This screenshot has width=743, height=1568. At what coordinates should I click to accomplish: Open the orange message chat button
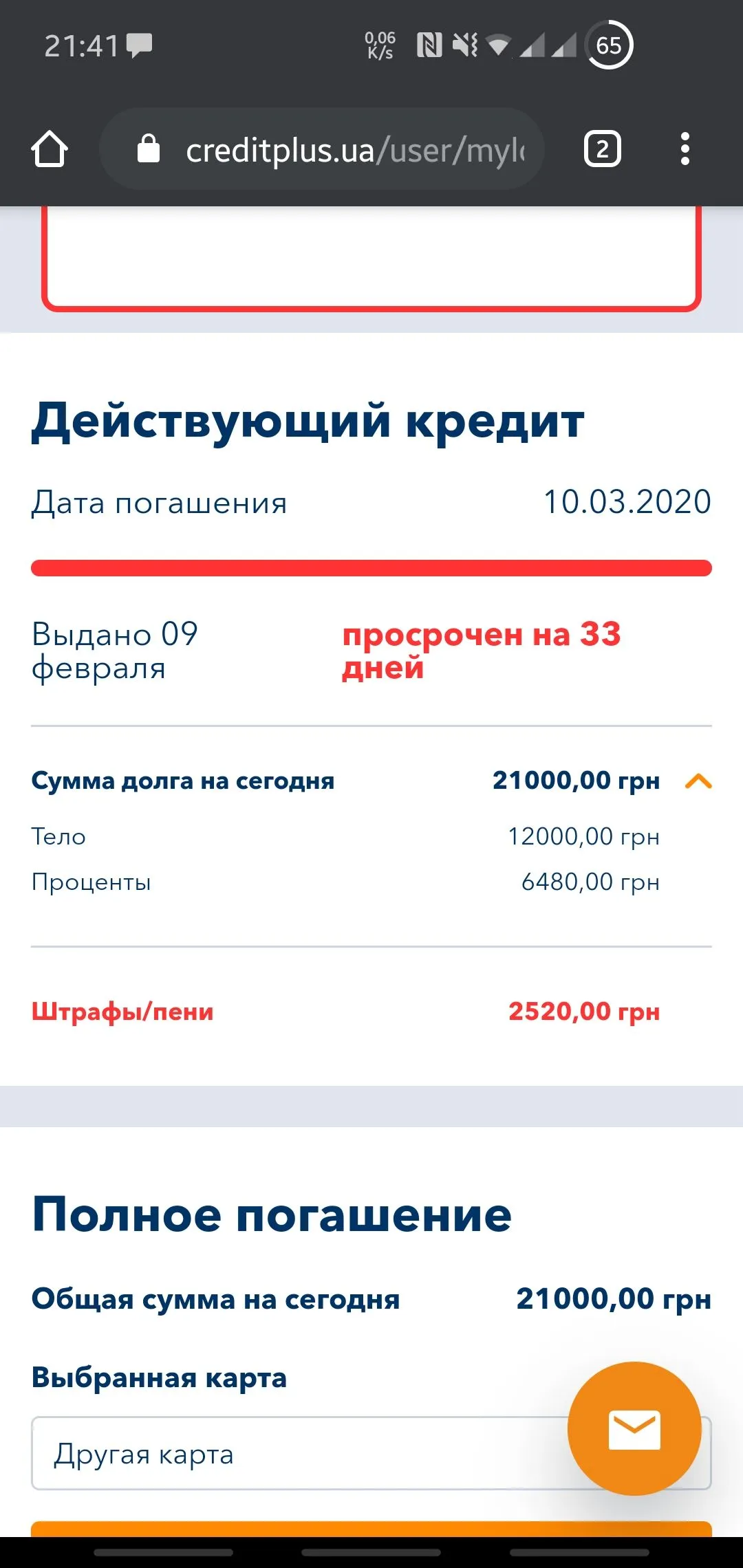pos(634,1429)
